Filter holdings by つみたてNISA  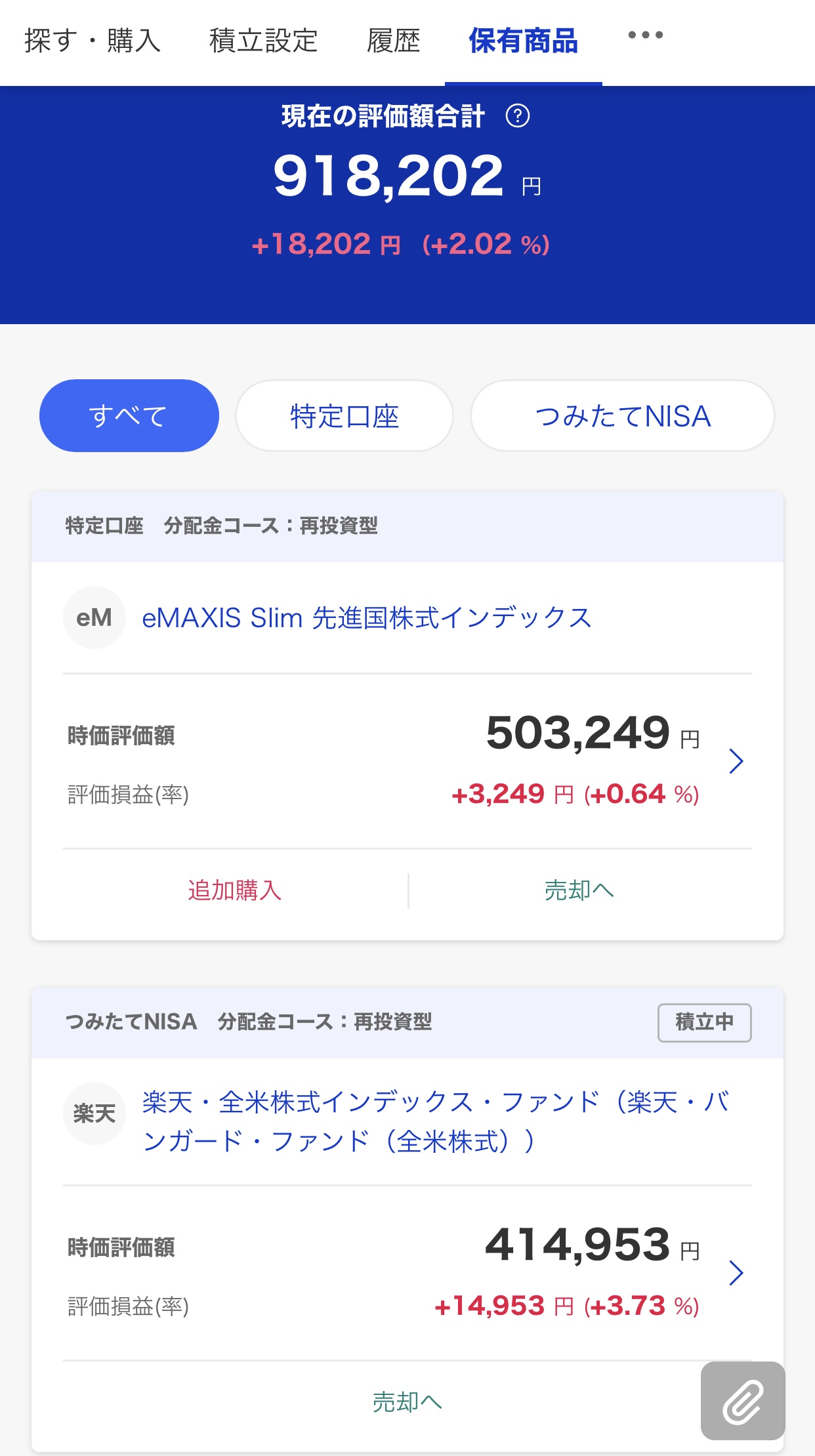coord(623,415)
